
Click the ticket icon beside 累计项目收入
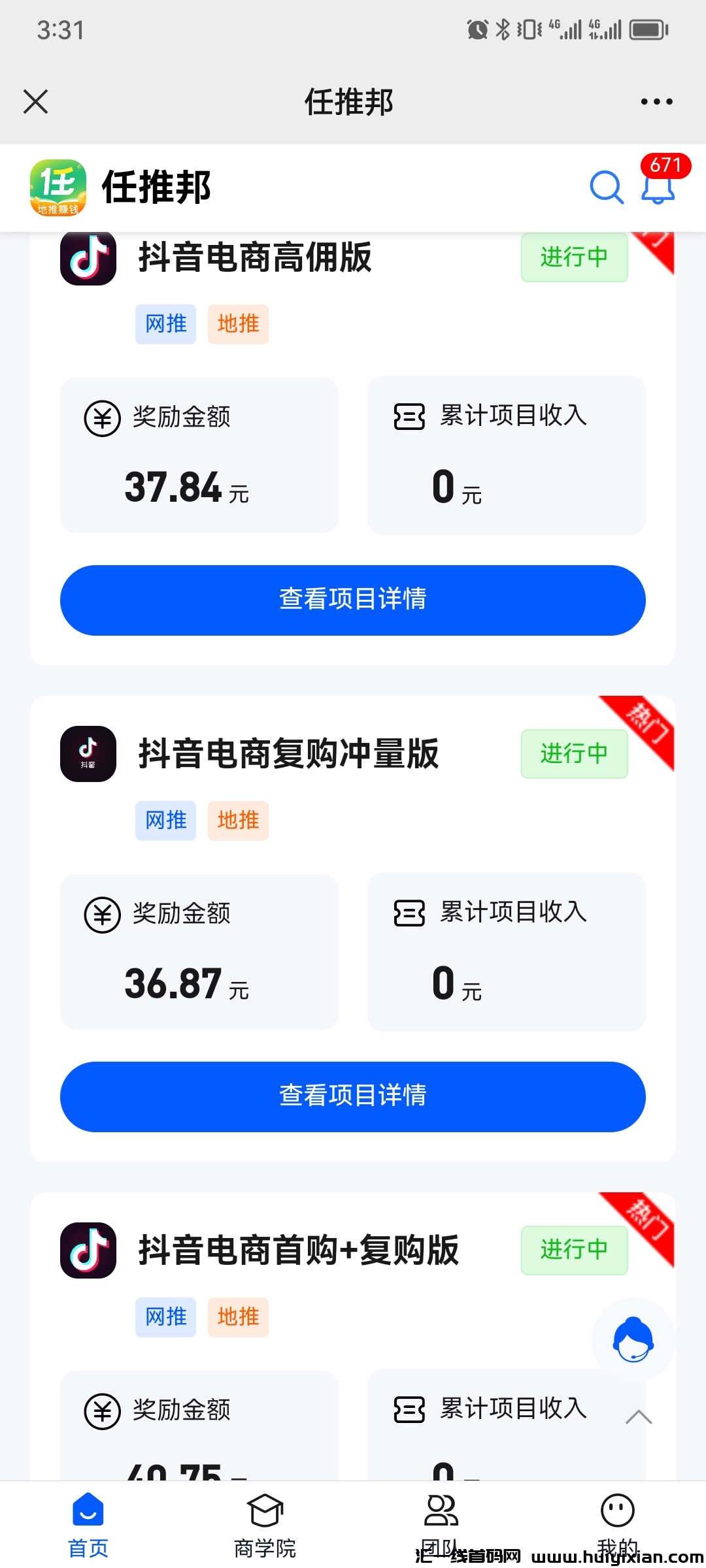(410, 418)
